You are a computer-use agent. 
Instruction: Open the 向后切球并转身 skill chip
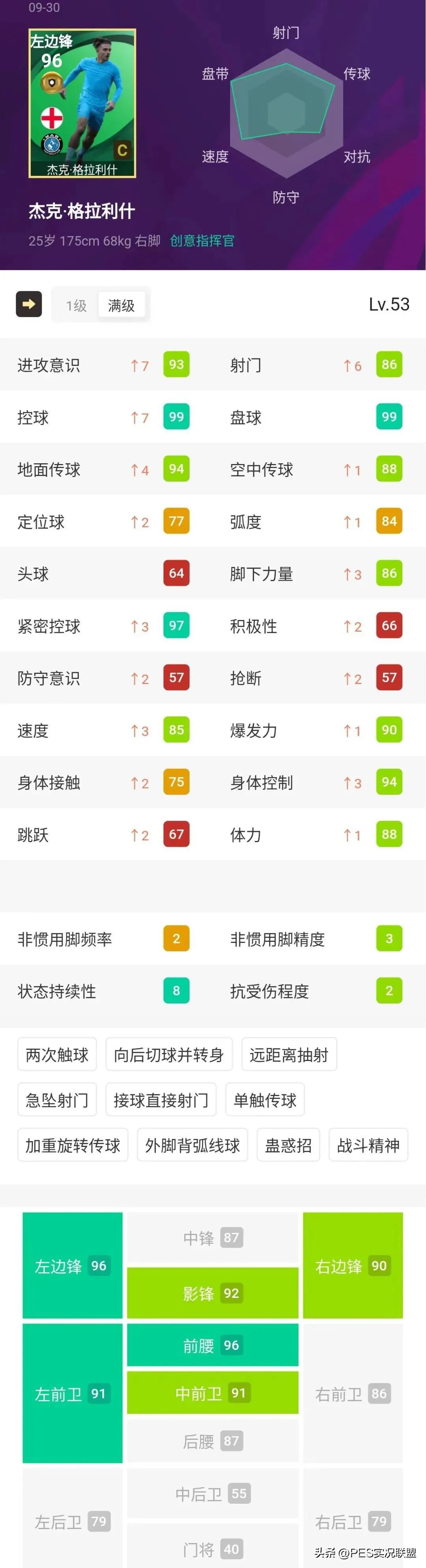pyautogui.click(x=168, y=1054)
